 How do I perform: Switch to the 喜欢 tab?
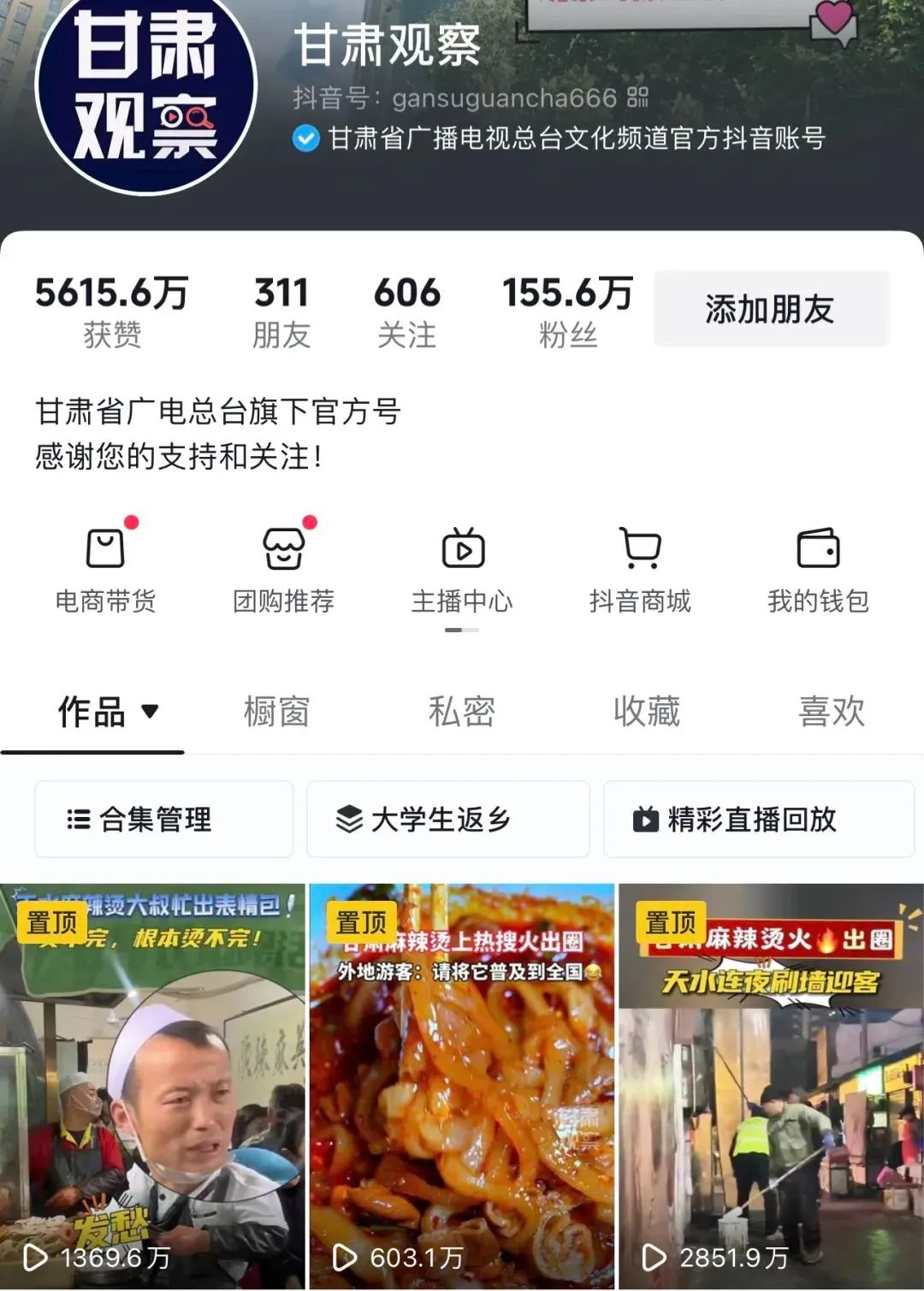pyautogui.click(x=832, y=711)
